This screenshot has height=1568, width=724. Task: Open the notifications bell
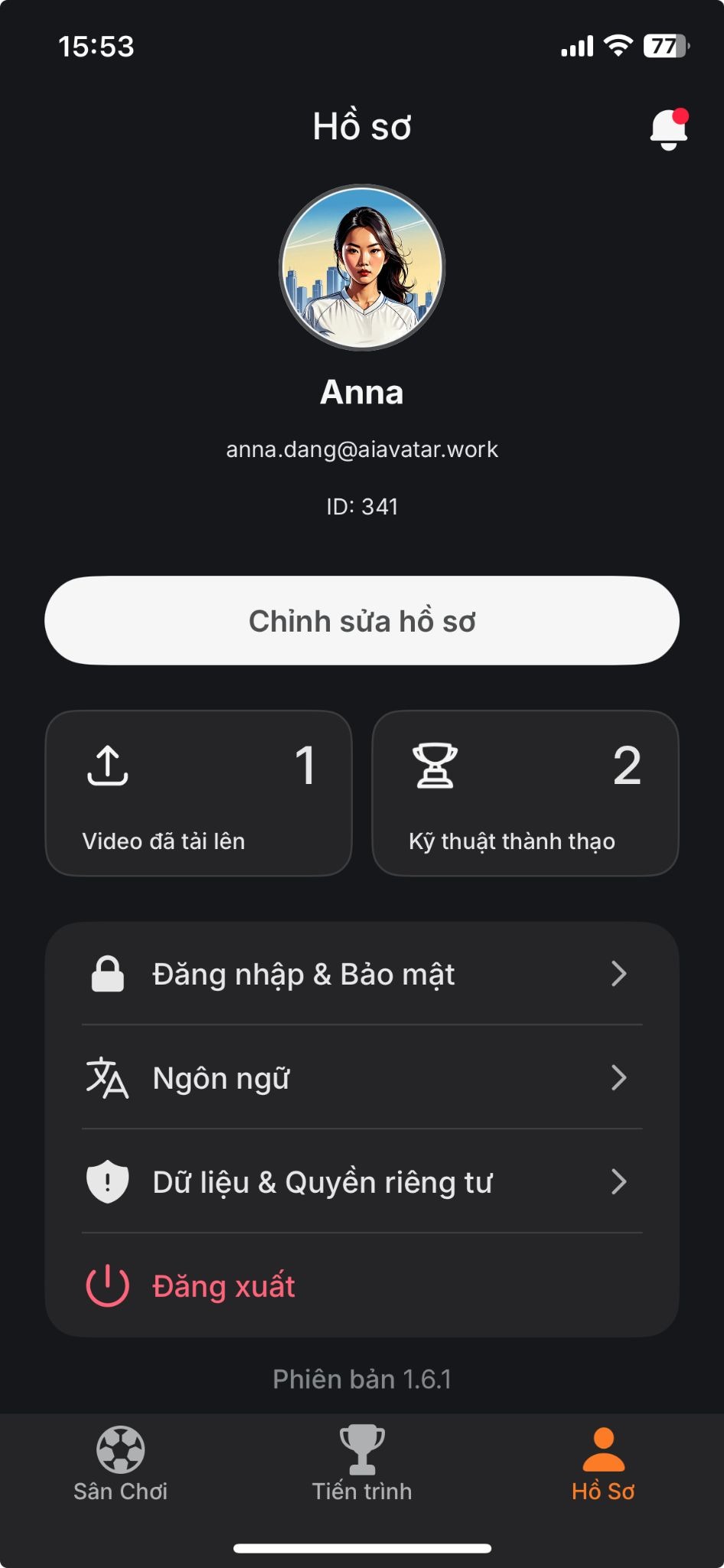pos(668,129)
